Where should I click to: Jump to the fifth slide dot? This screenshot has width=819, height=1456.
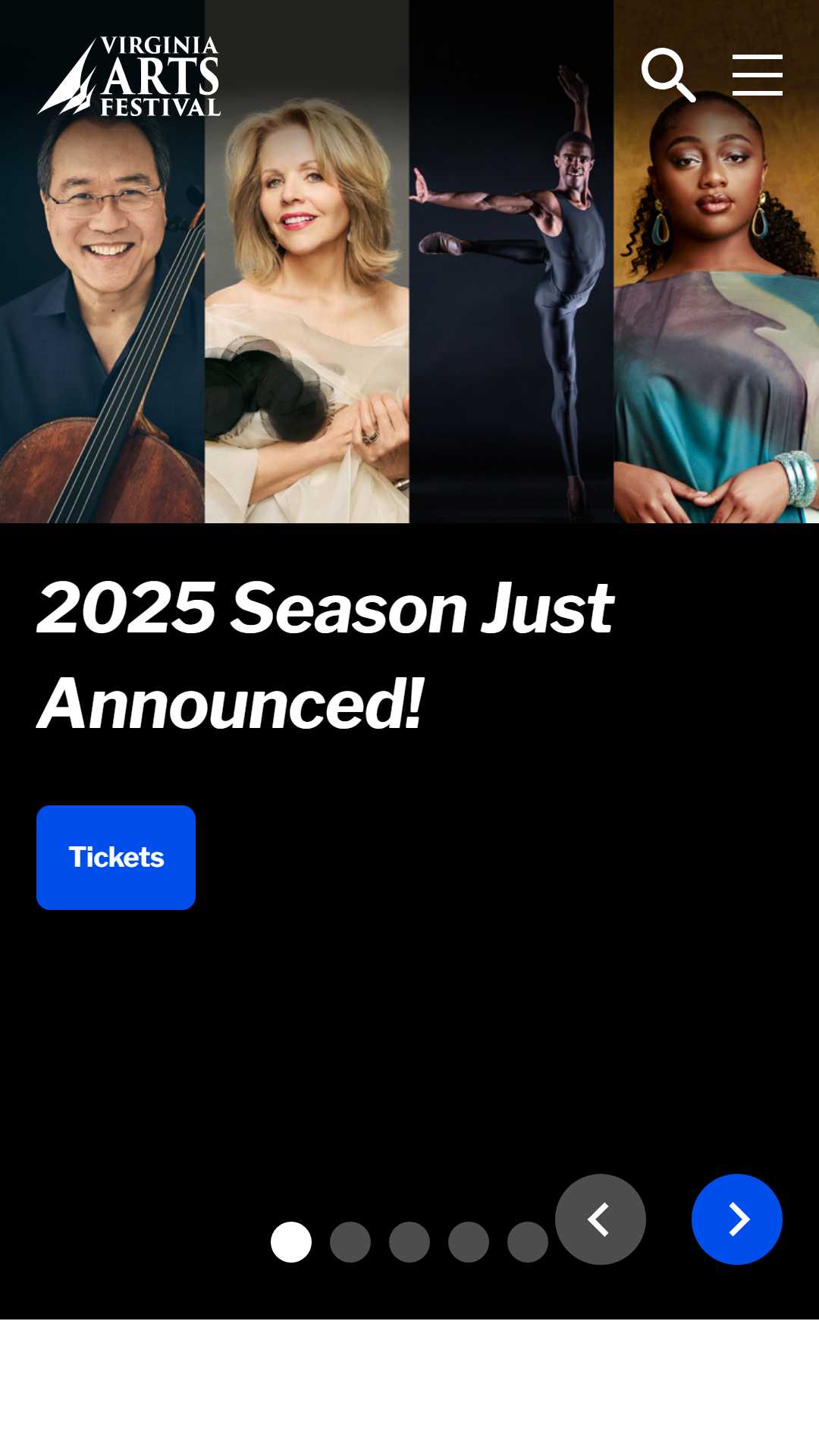526,1242
